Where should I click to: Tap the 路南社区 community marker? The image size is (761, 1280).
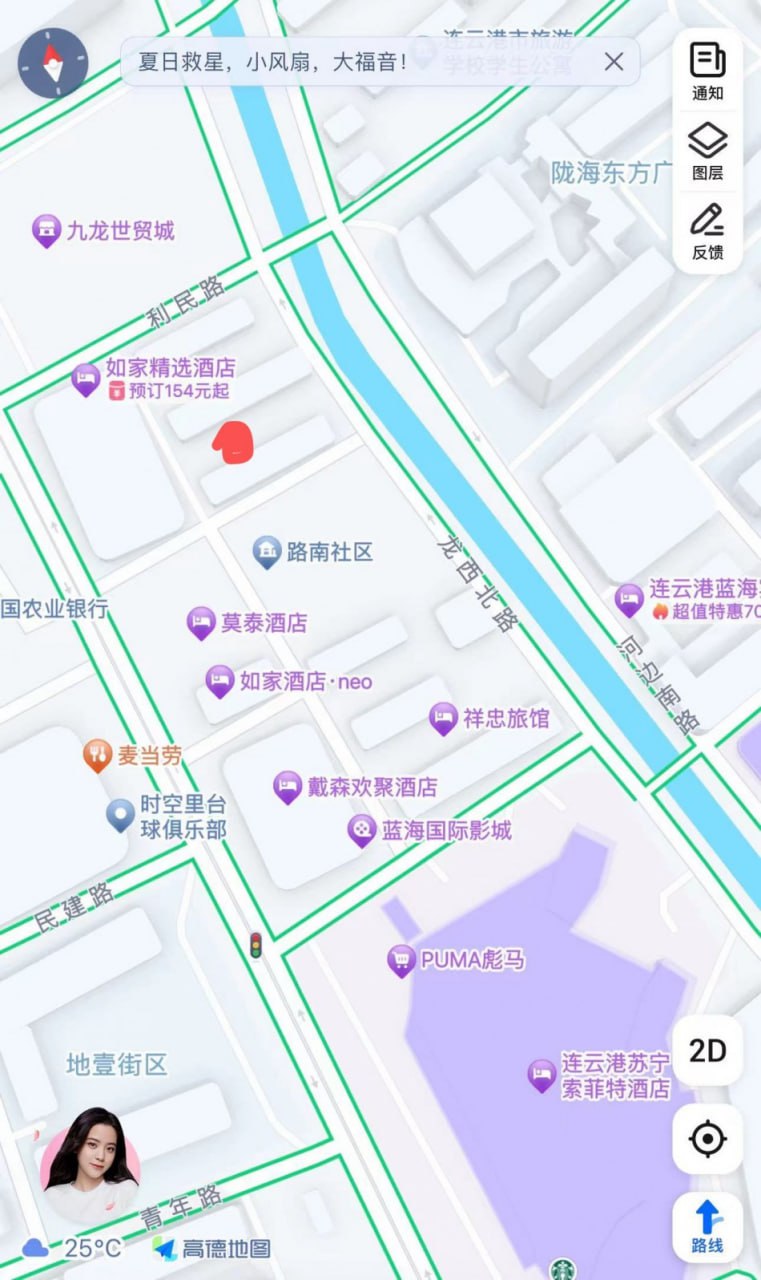(267, 550)
